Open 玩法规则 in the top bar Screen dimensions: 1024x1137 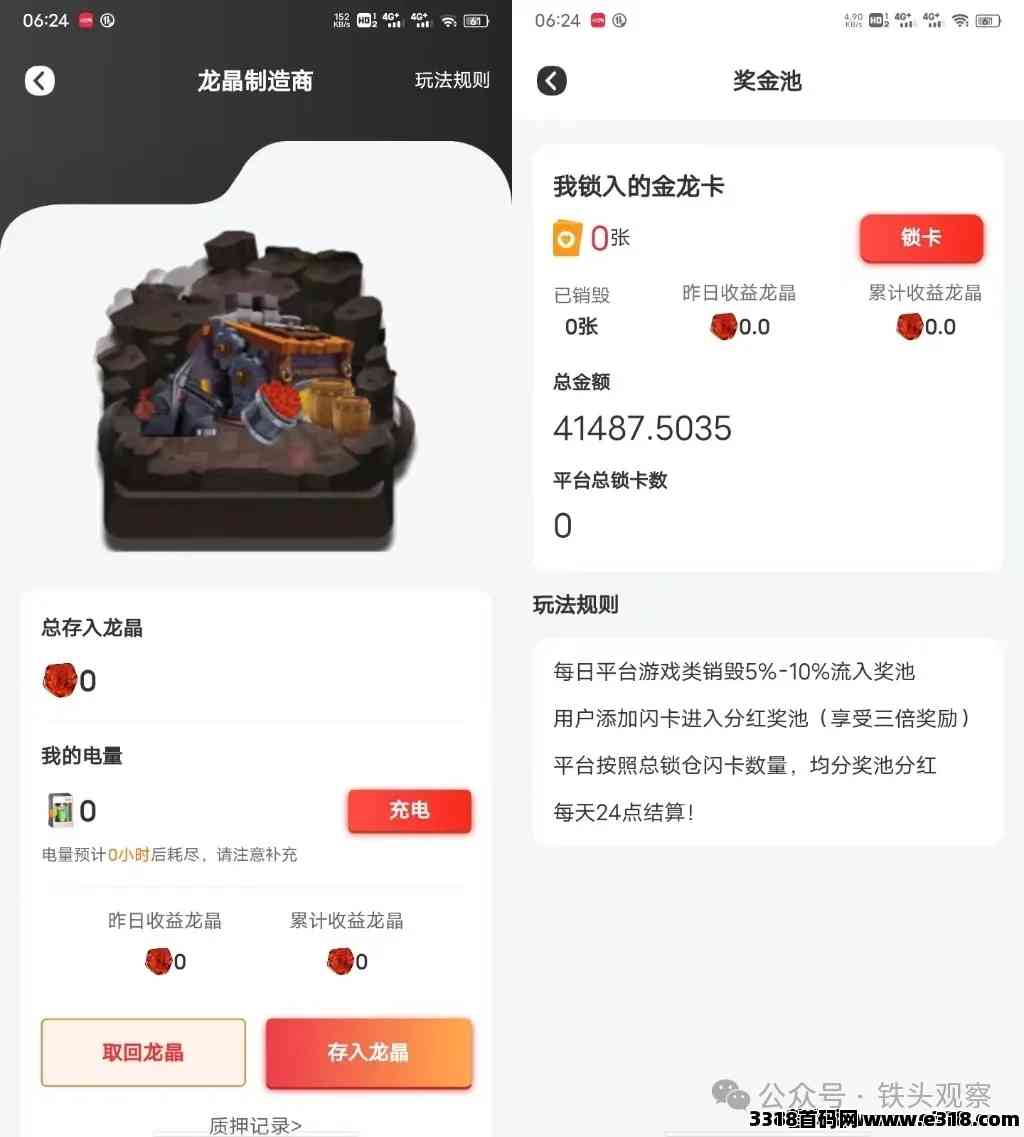pos(452,81)
